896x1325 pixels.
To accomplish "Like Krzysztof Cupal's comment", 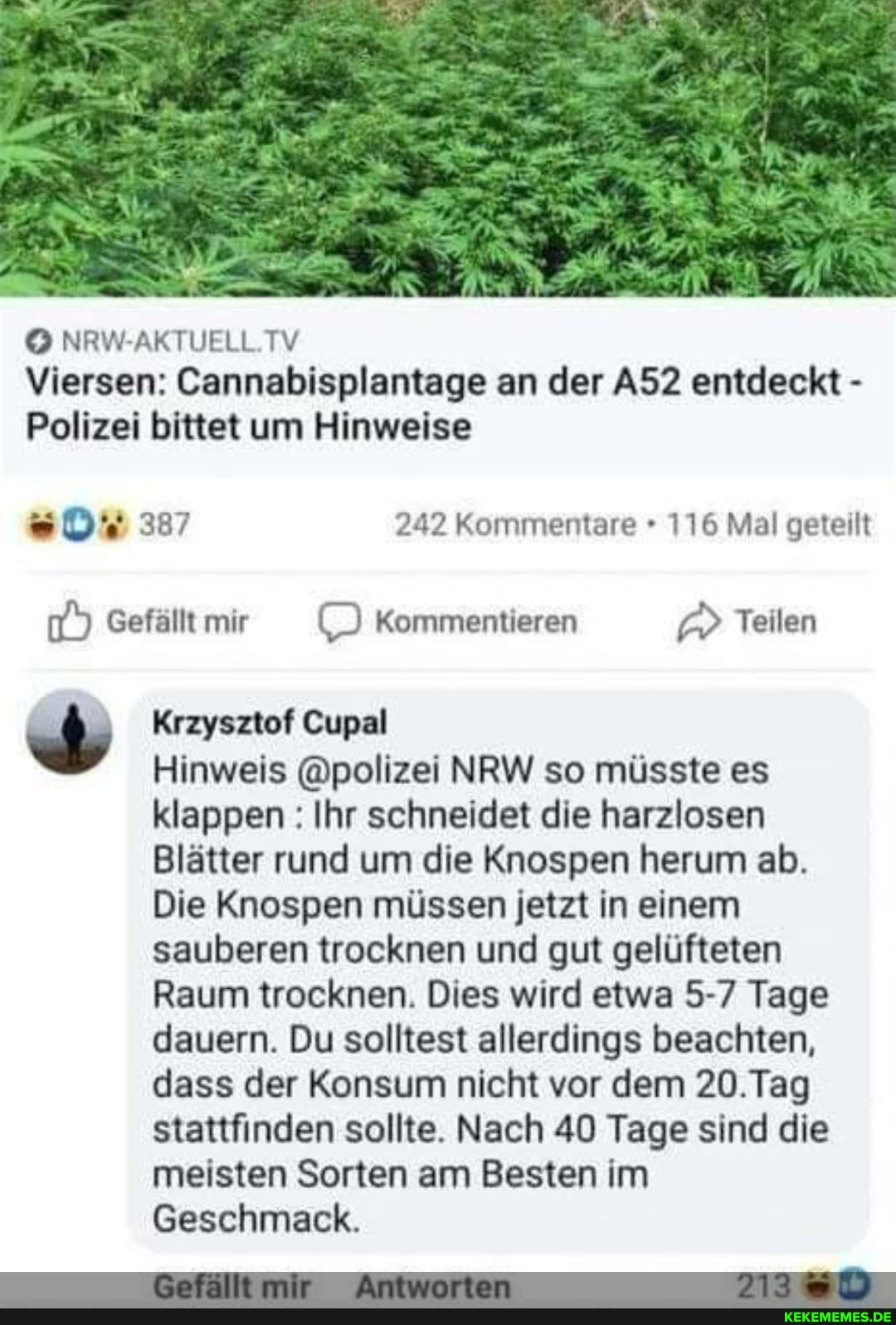I will (x=231, y=1287).
